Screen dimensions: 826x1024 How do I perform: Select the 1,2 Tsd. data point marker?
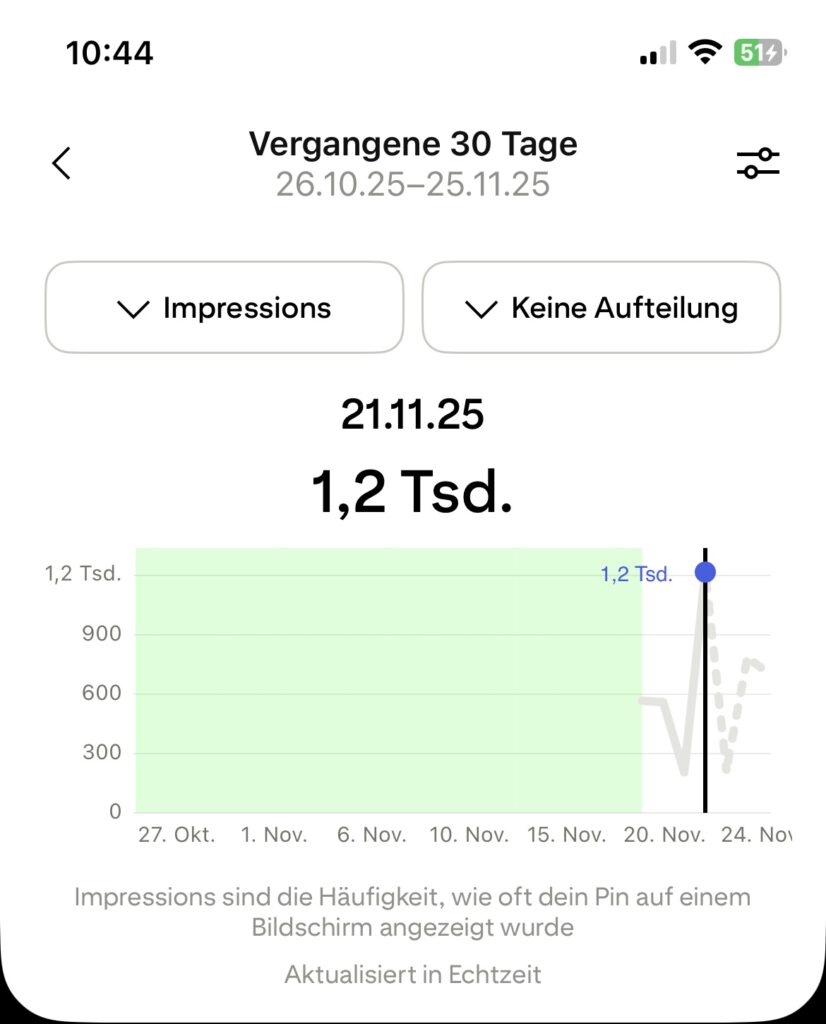(x=705, y=573)
